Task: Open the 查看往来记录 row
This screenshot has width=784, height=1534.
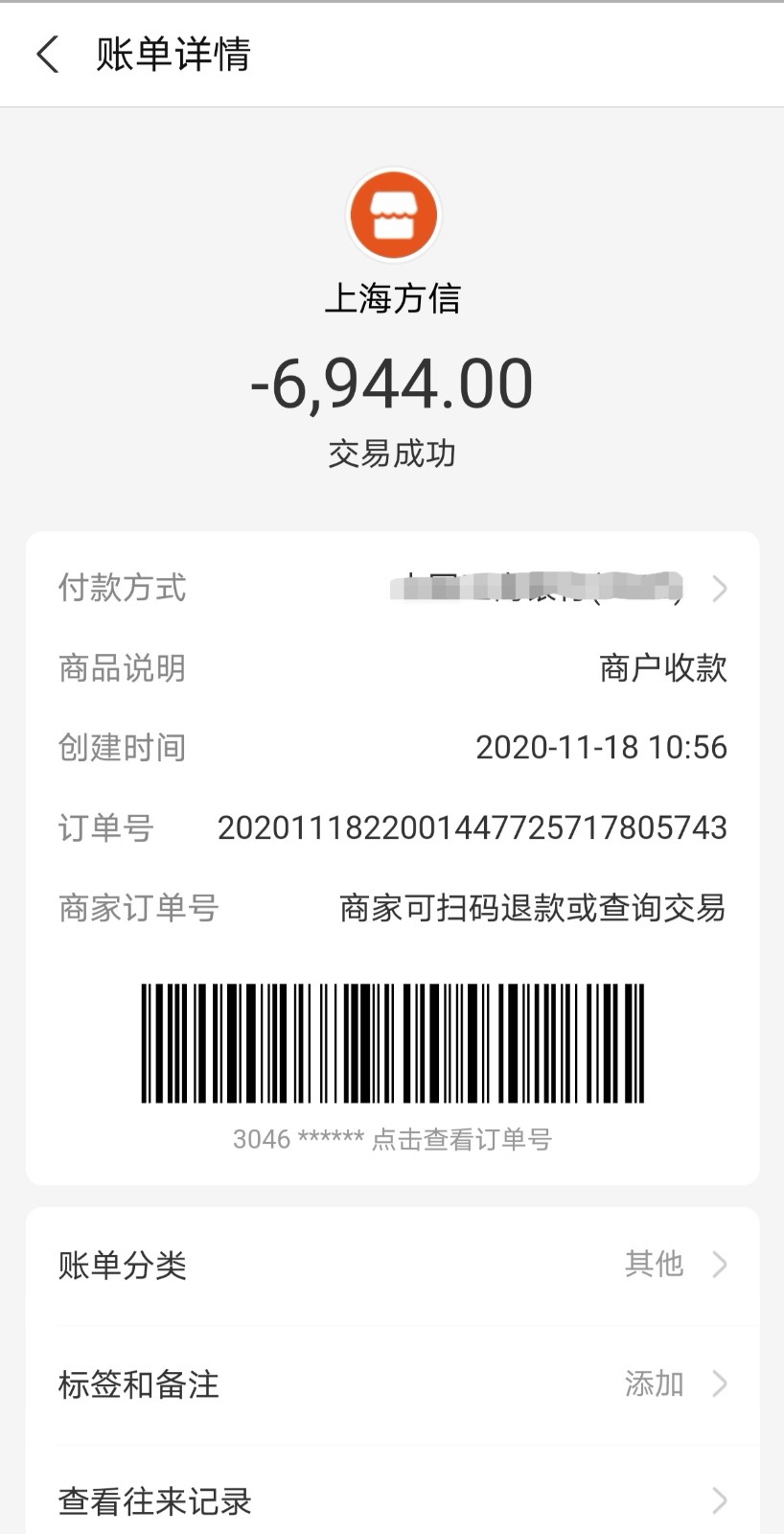Action: tap(392, 1500)
